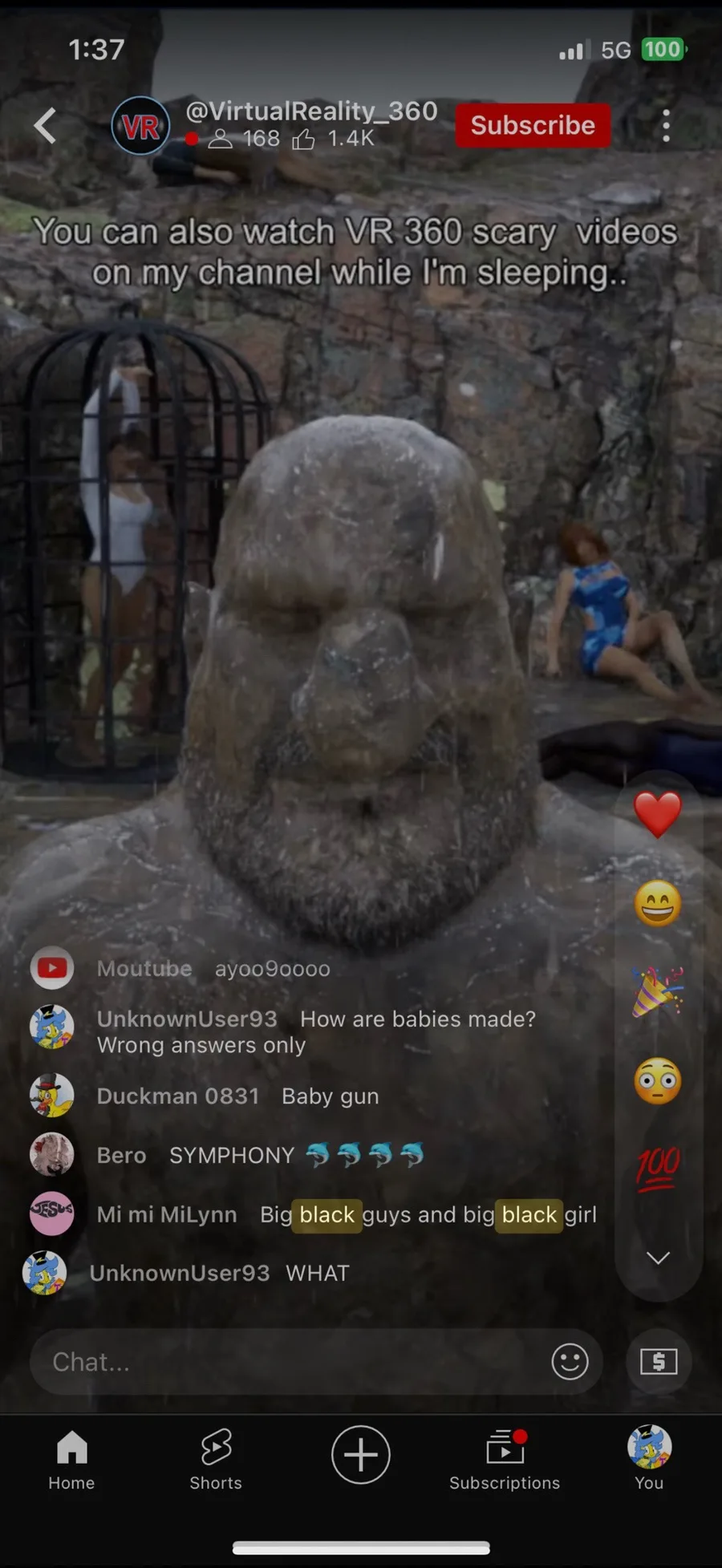Go to the Home tab
The image size is (722, 1568).
[x=71, y=1460]
